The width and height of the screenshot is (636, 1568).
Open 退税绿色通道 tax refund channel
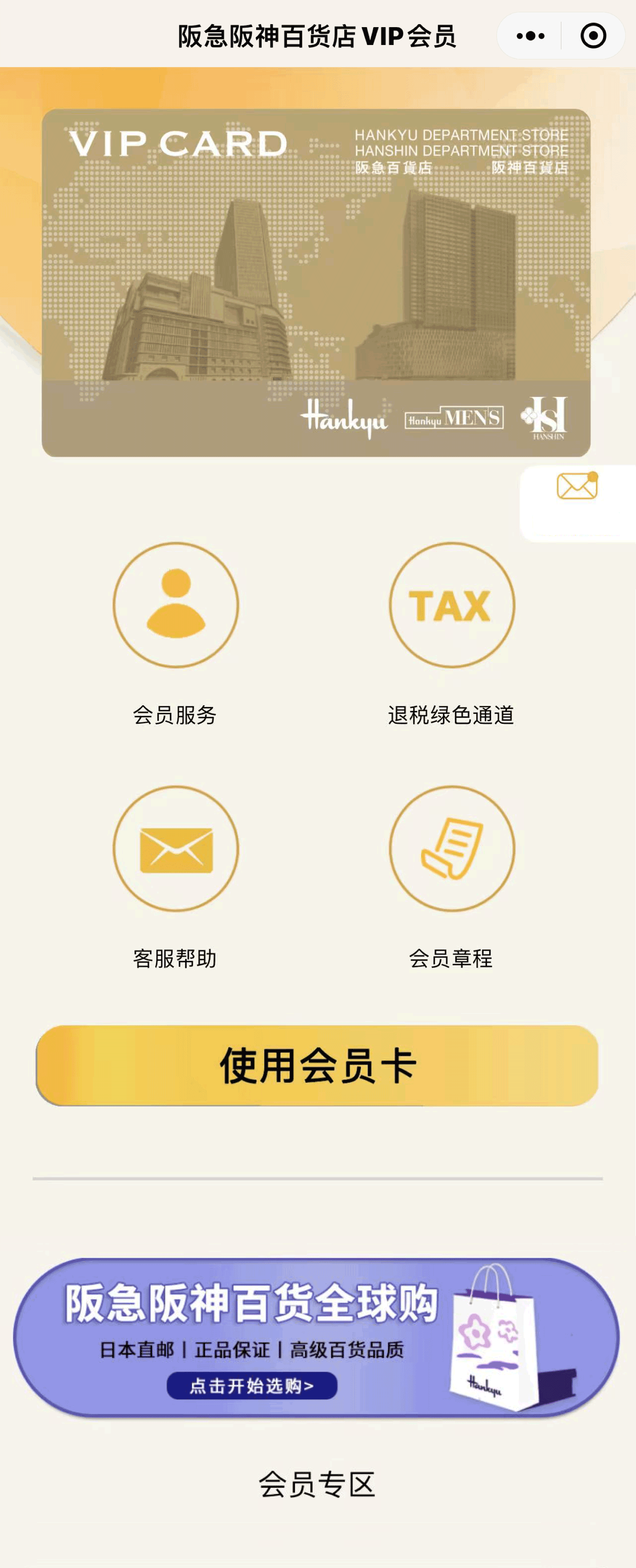pos(452,605)
